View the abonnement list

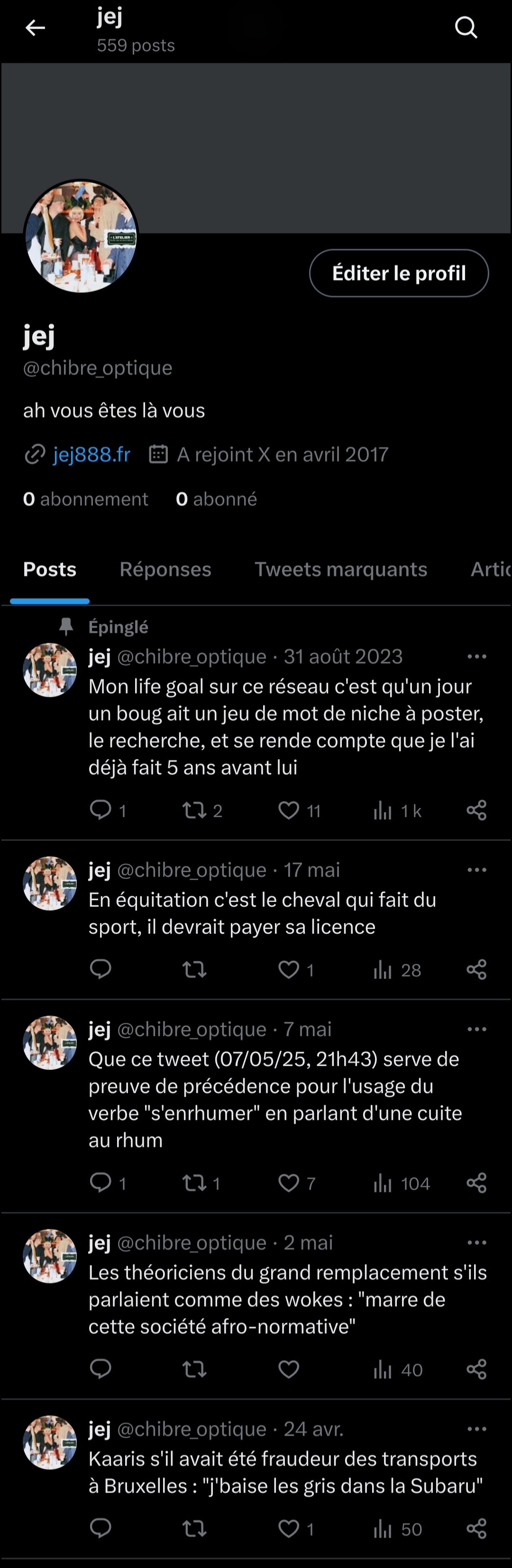[86, 499]
